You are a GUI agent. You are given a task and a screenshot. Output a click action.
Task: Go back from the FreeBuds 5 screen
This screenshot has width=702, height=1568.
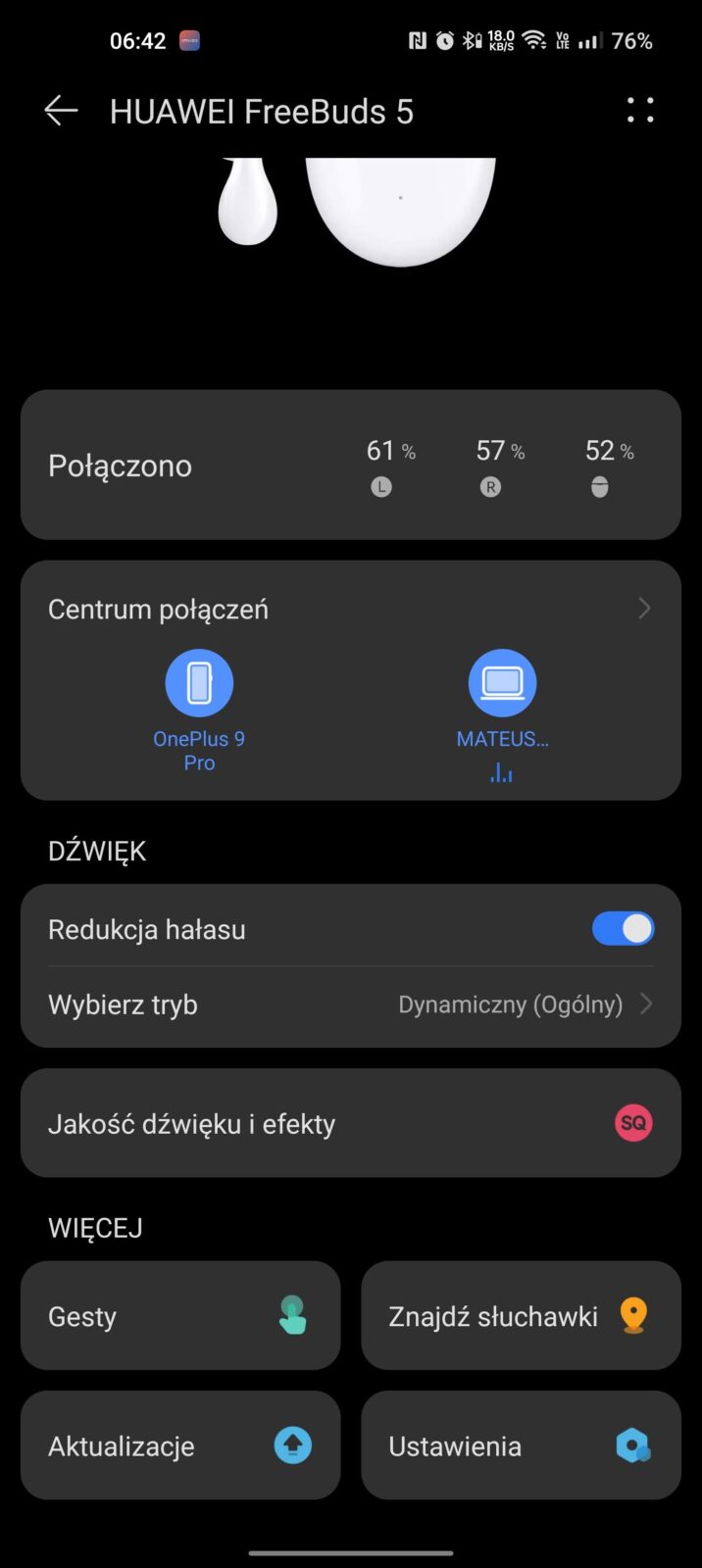click(61, 112)
